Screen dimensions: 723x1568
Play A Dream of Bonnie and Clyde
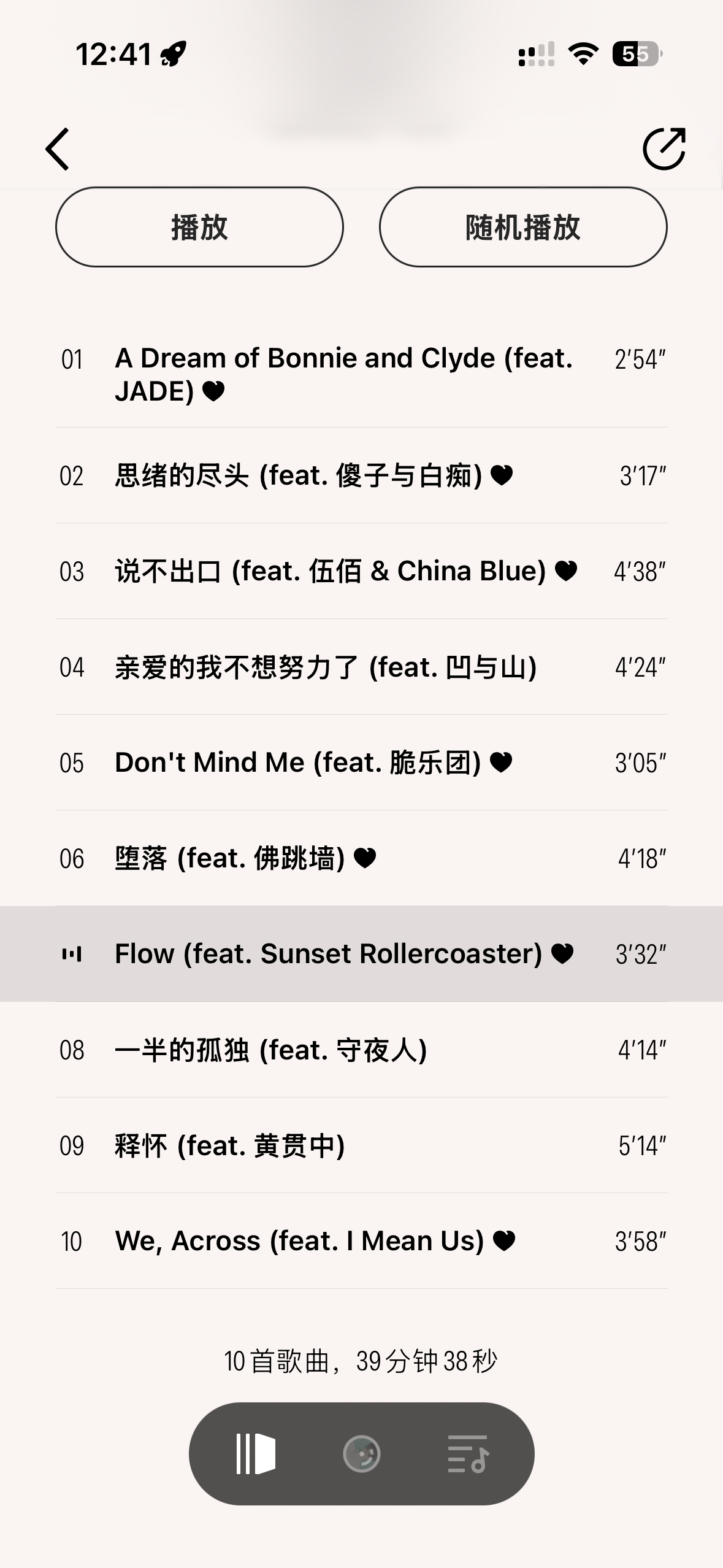pos(361,375)
